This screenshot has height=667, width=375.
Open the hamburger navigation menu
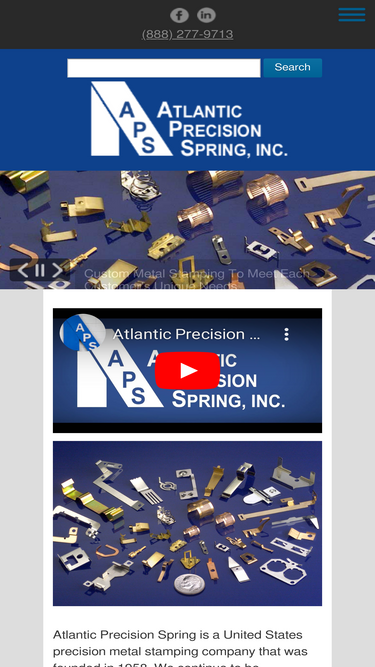[x=352, y=15]
